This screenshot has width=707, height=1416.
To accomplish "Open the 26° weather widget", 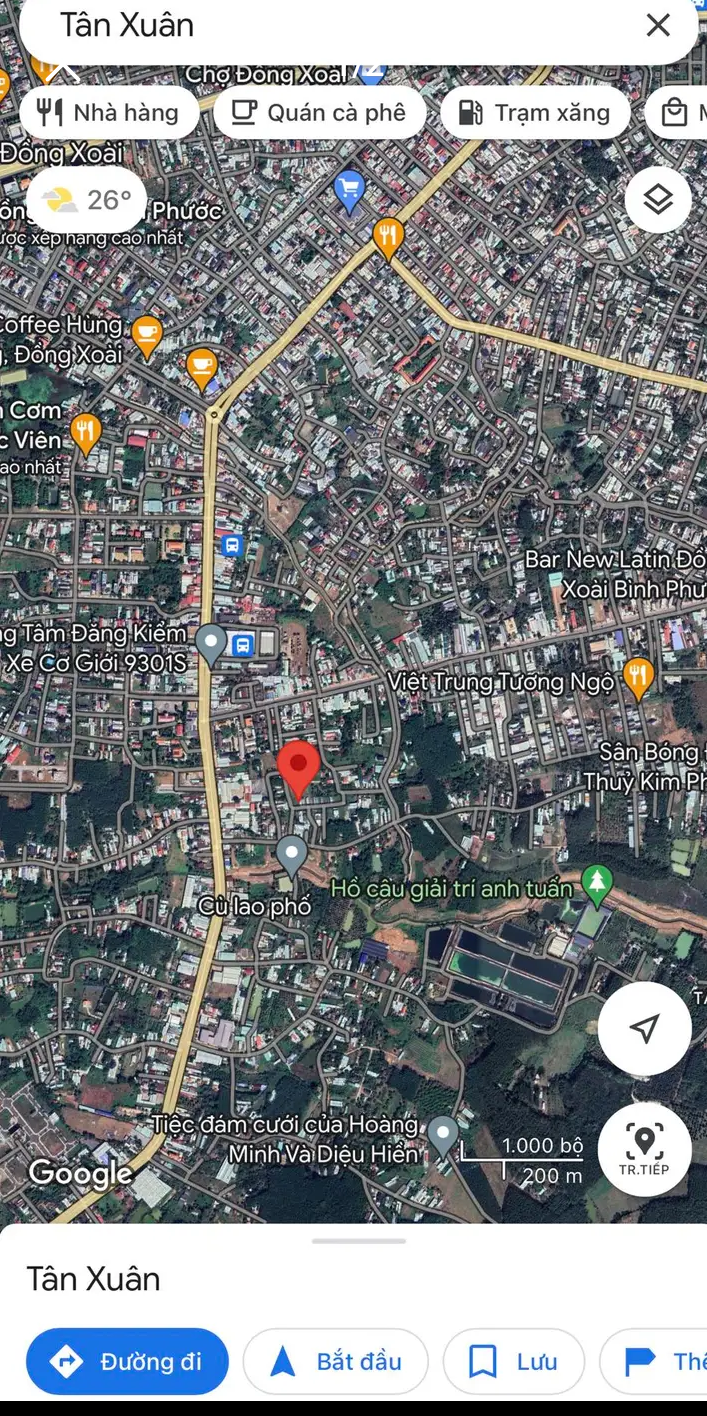I will [x=88, y=200].
